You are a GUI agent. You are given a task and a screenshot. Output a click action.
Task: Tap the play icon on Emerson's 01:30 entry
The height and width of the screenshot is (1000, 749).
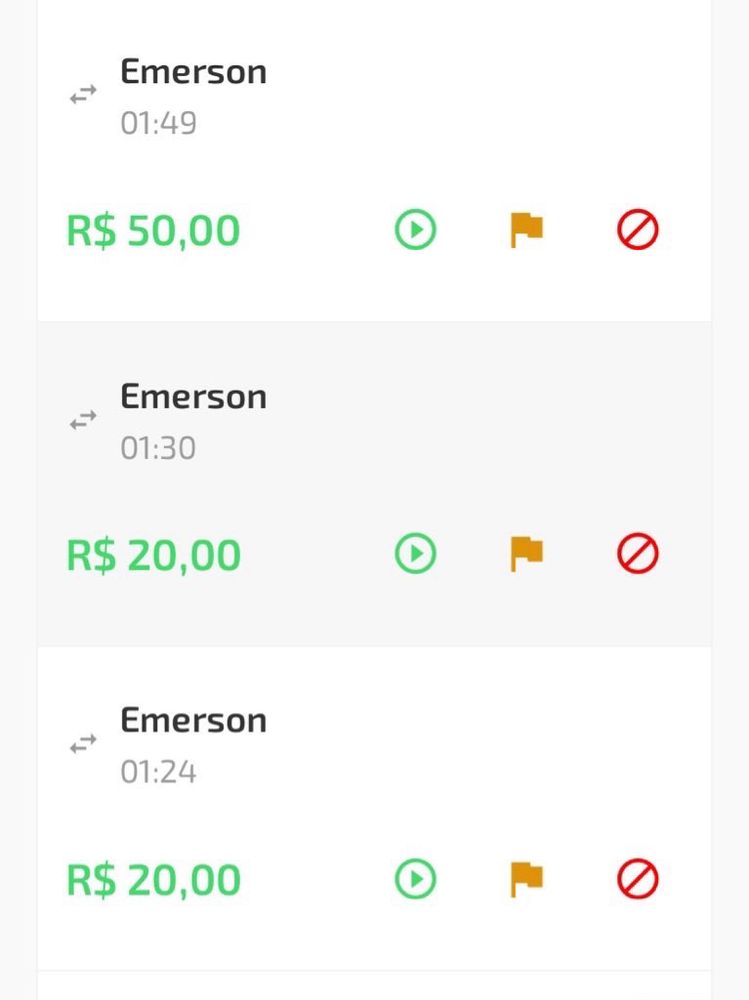coord(415,553)
